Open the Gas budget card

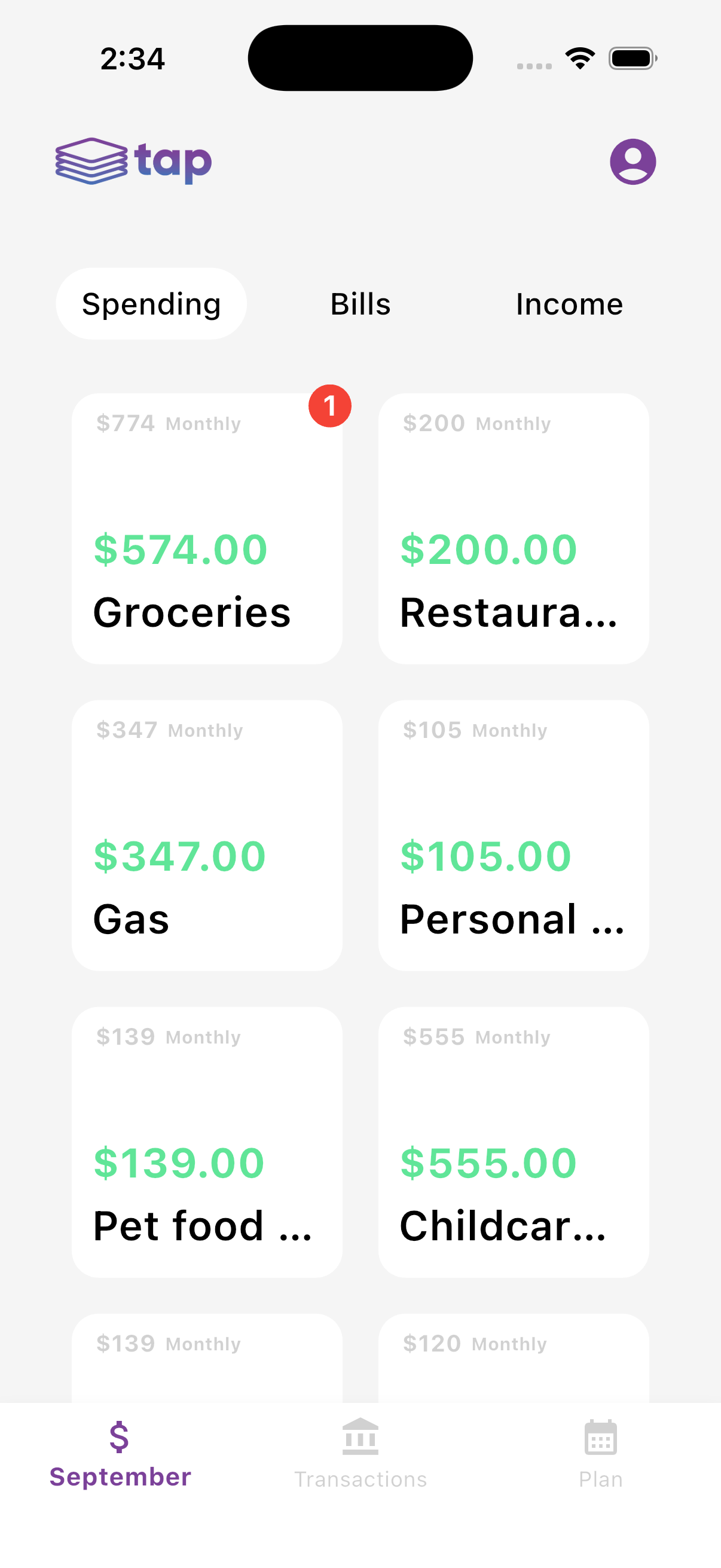tap(207, 835)
